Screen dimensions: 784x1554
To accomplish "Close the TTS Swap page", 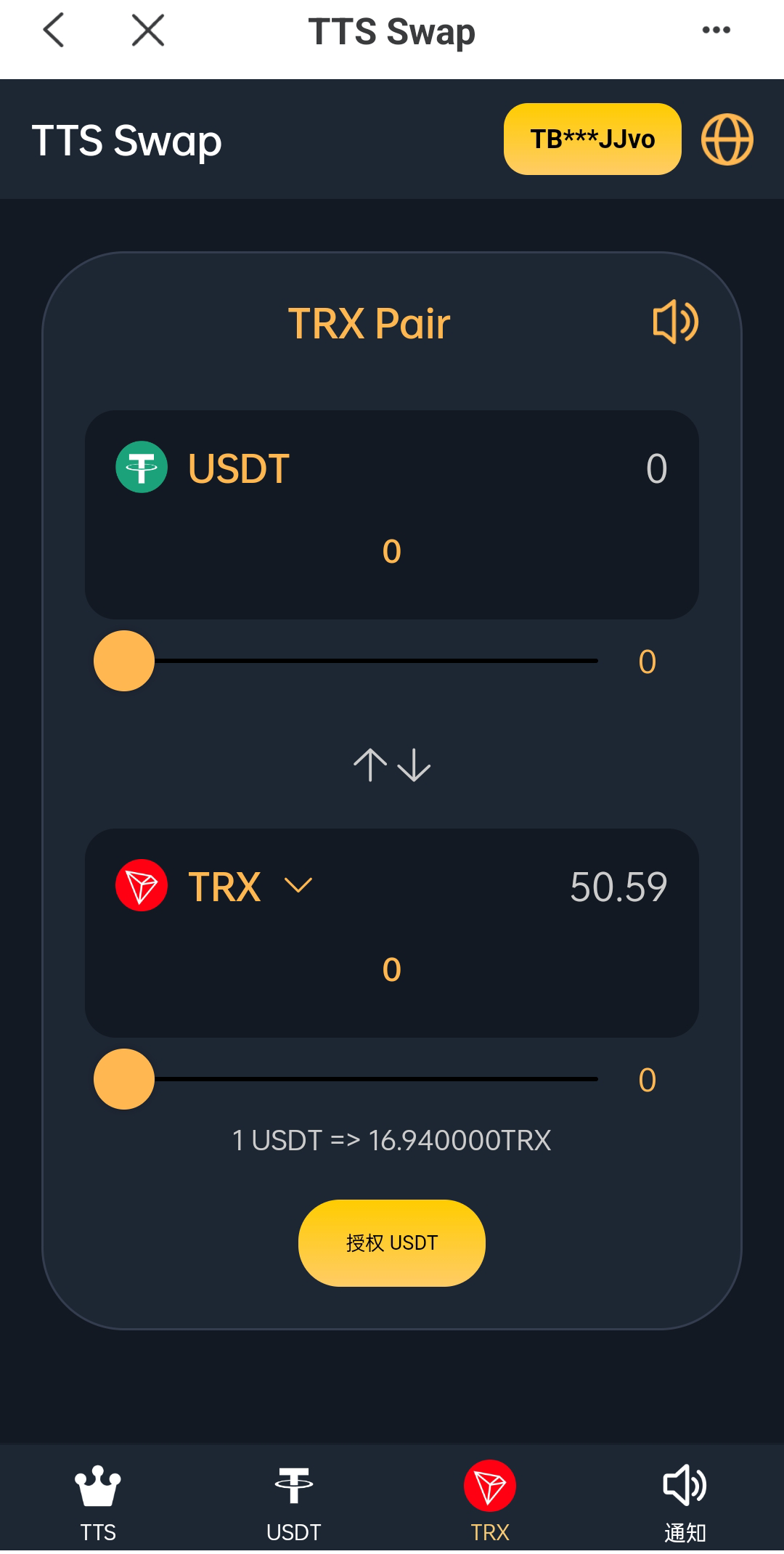I will (x=148, y=30).
